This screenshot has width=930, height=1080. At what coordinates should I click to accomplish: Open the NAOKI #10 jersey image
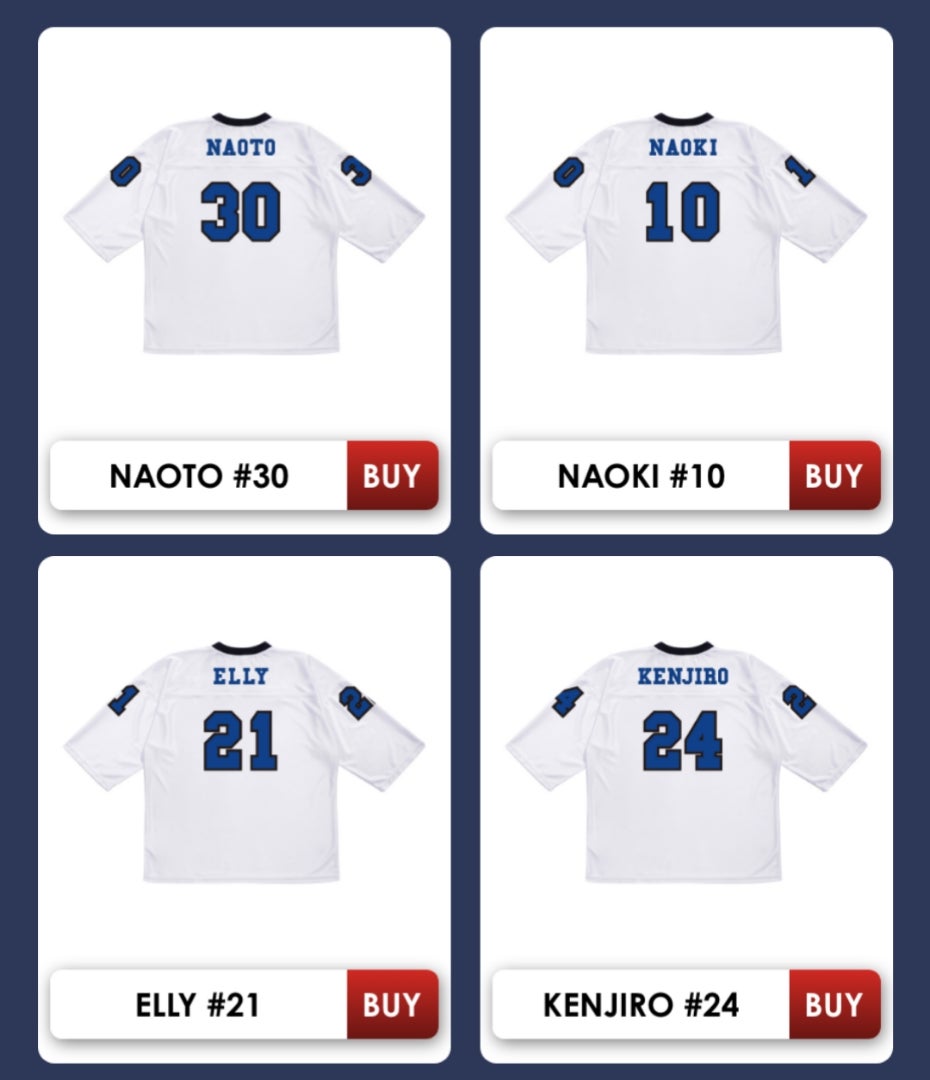tap(686, 232)
